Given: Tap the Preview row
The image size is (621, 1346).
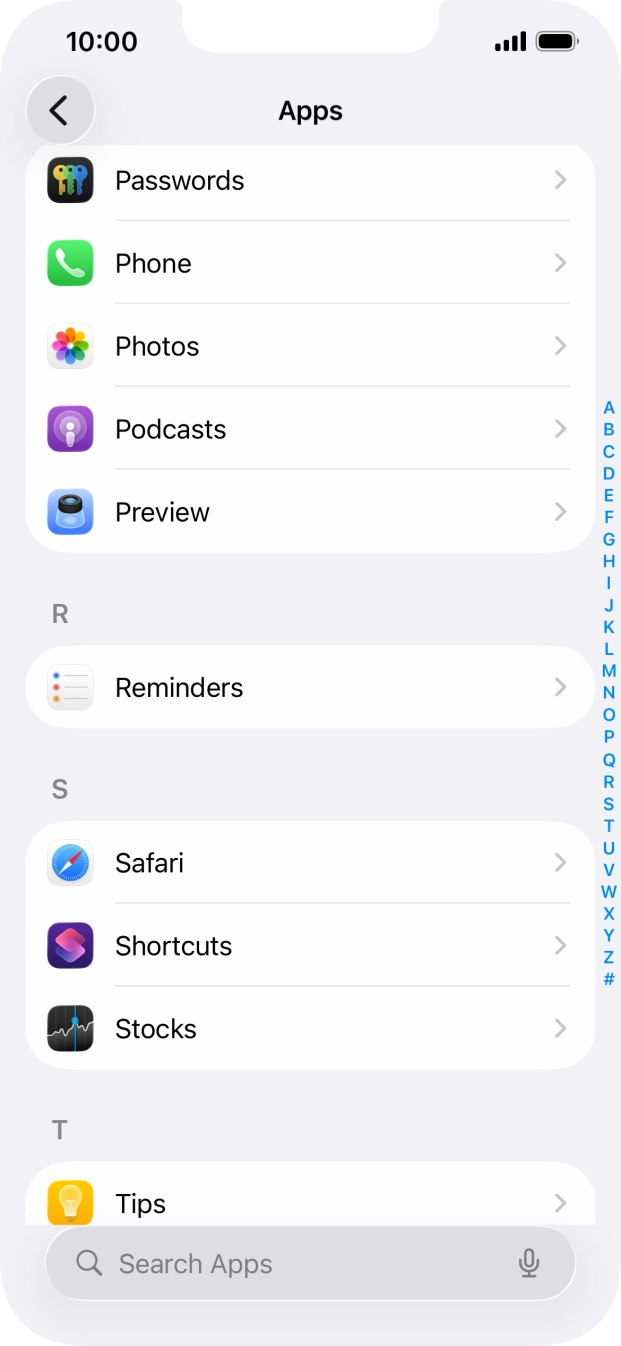Looking at the screenshot, I should 310,513.
